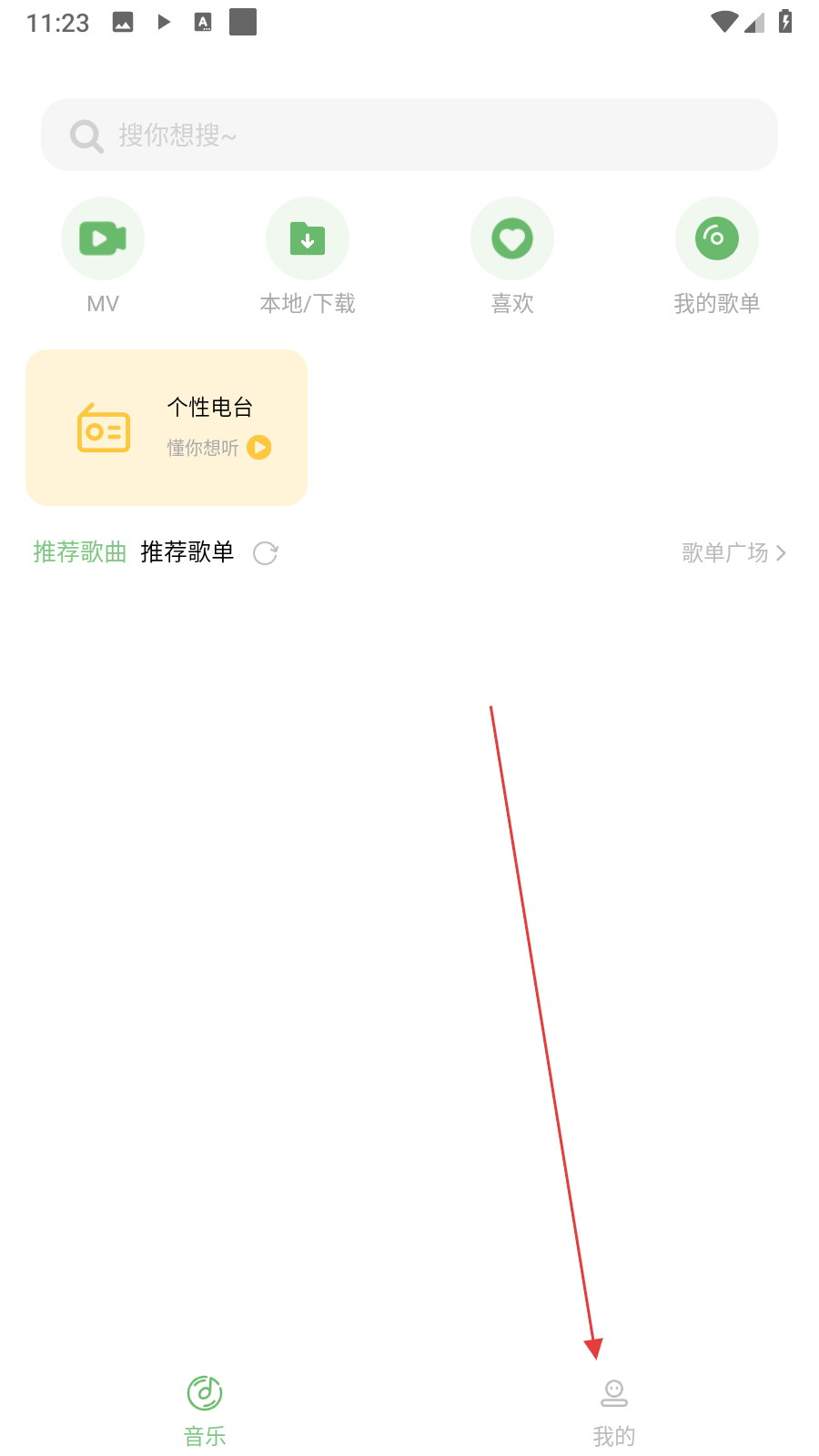
Task: Refresh the recommendations
Action: pos(266,553)
